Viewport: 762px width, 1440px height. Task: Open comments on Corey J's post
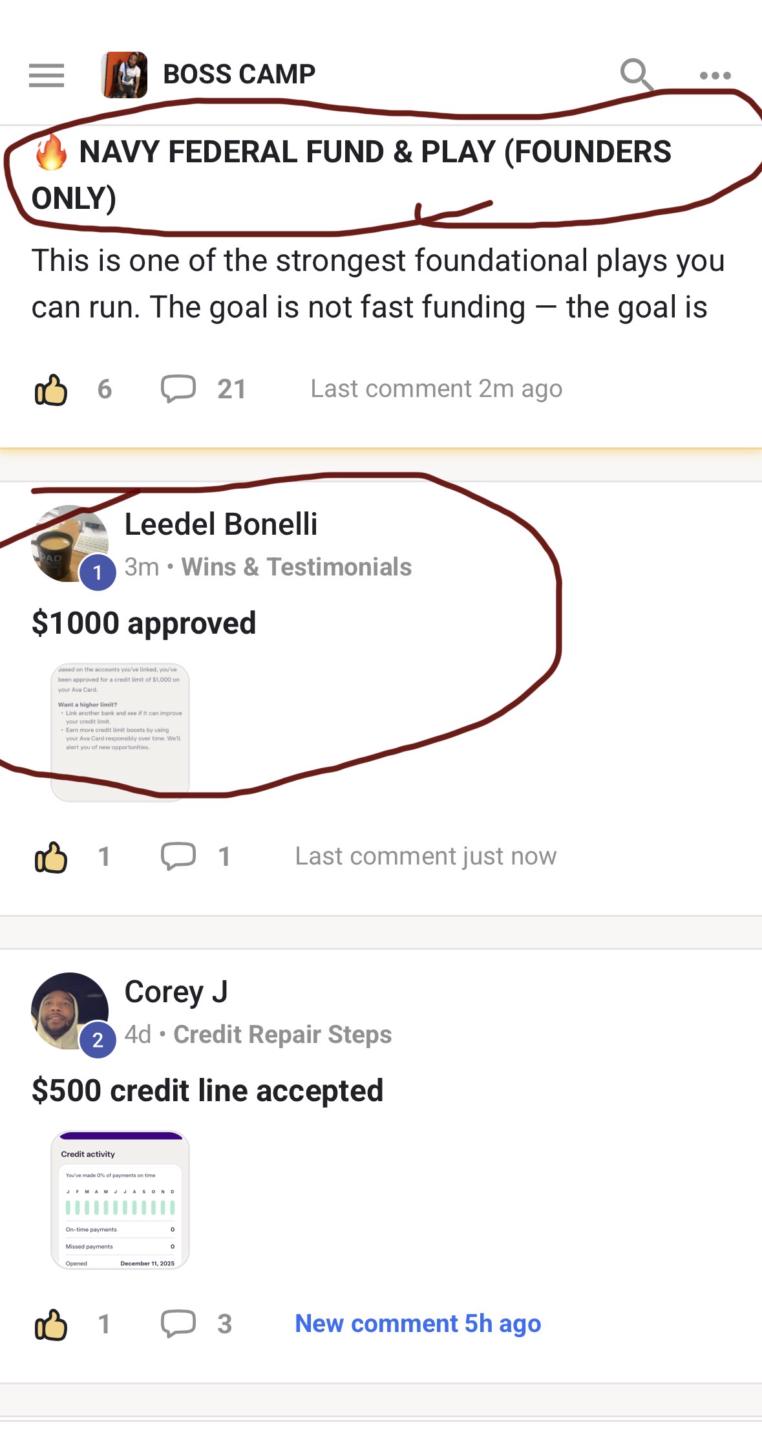(x=179, y=1323)
